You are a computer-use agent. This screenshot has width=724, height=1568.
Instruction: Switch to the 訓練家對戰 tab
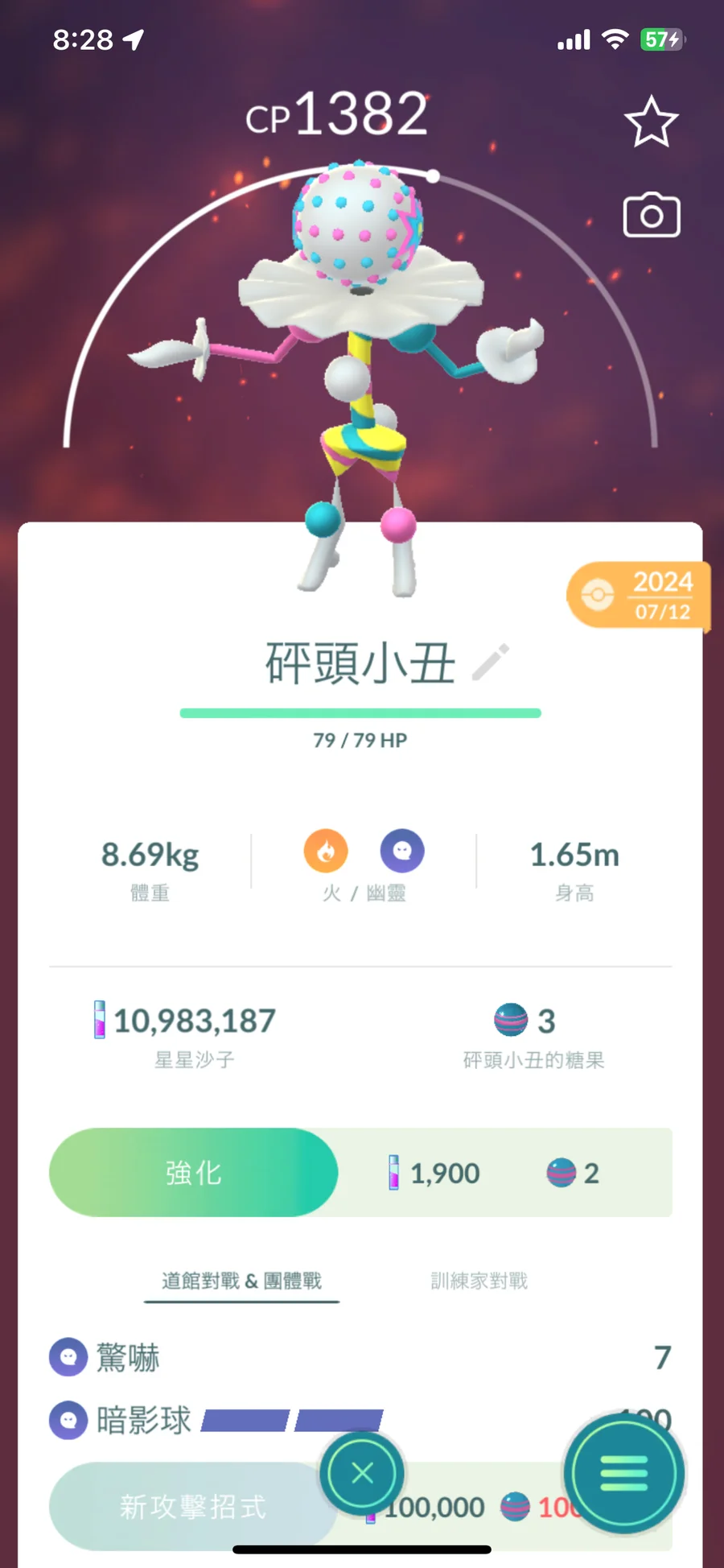click(x=479, y=1281)
